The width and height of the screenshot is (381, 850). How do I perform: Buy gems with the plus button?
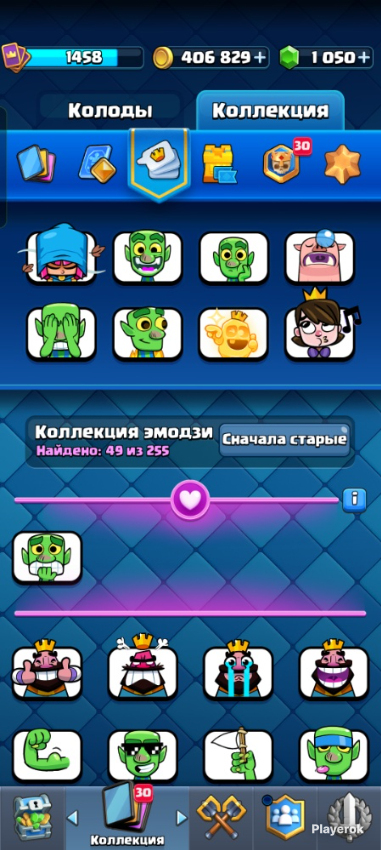click(x=364, y=57)
